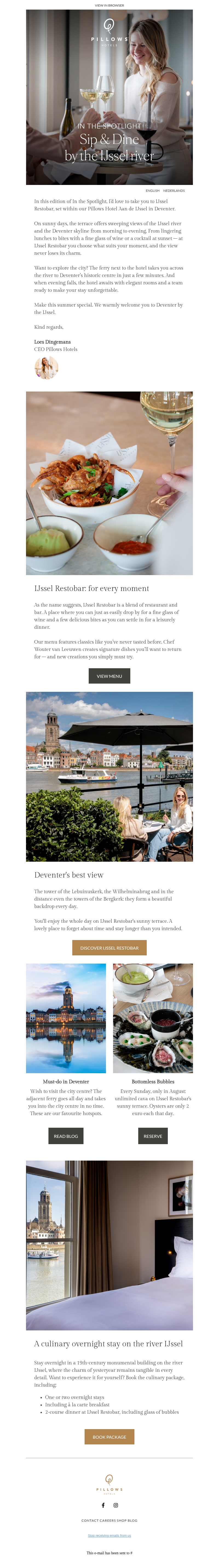Tap the View Menu button
The height and width of the screenshot is (1568, 219).
[x=109, y=676]
